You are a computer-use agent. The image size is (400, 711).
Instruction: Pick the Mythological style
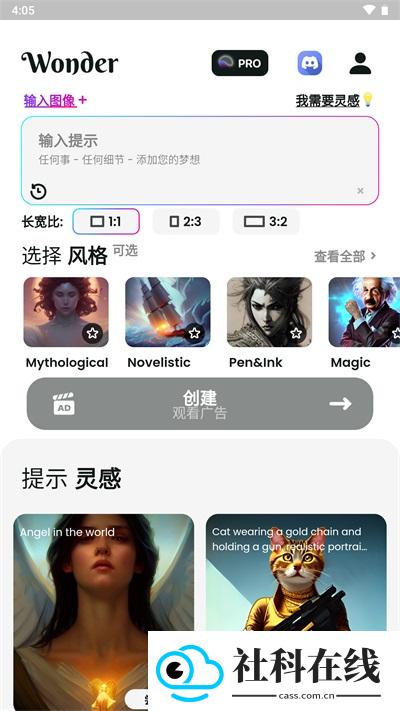pyautogui.click(x=66, y=324)
